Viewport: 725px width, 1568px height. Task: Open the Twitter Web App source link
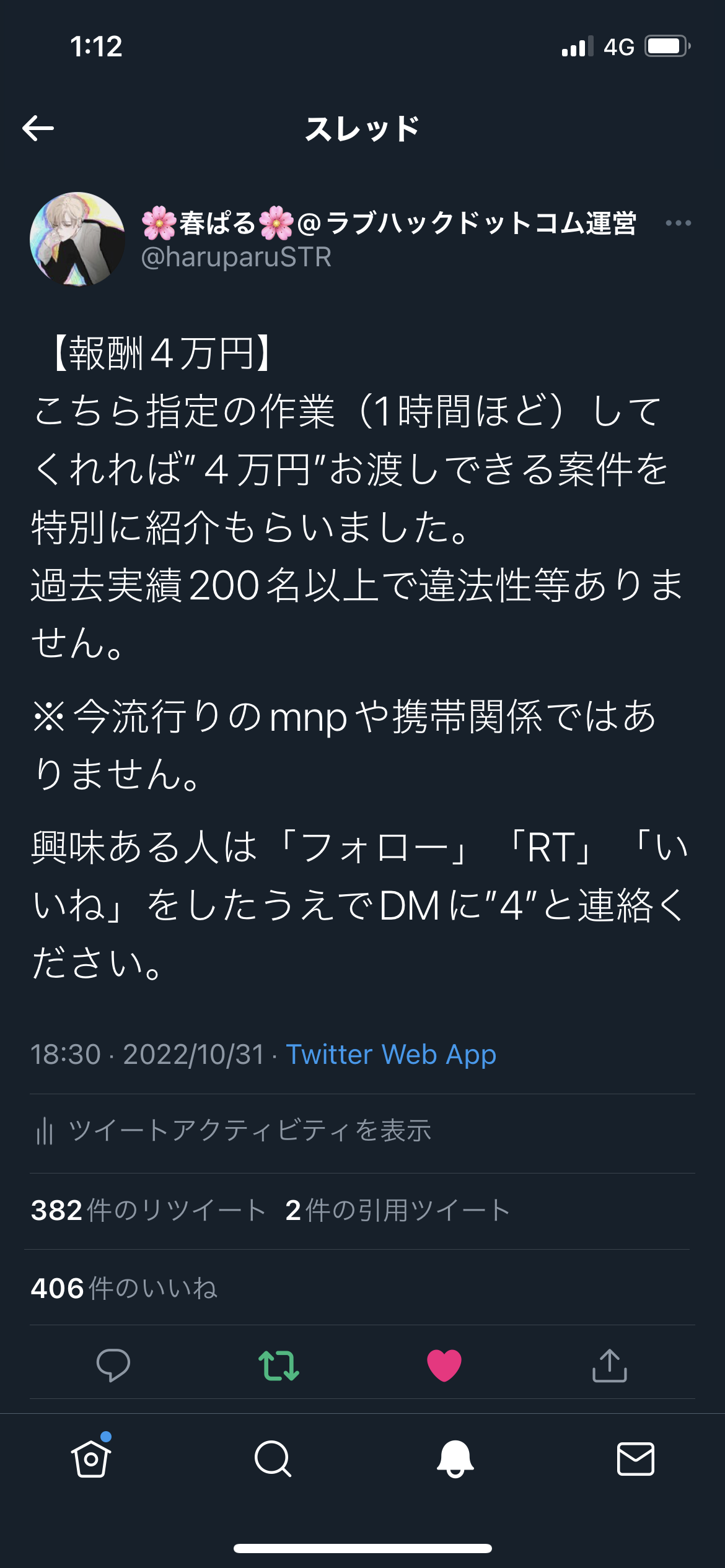pos(390,1054)
